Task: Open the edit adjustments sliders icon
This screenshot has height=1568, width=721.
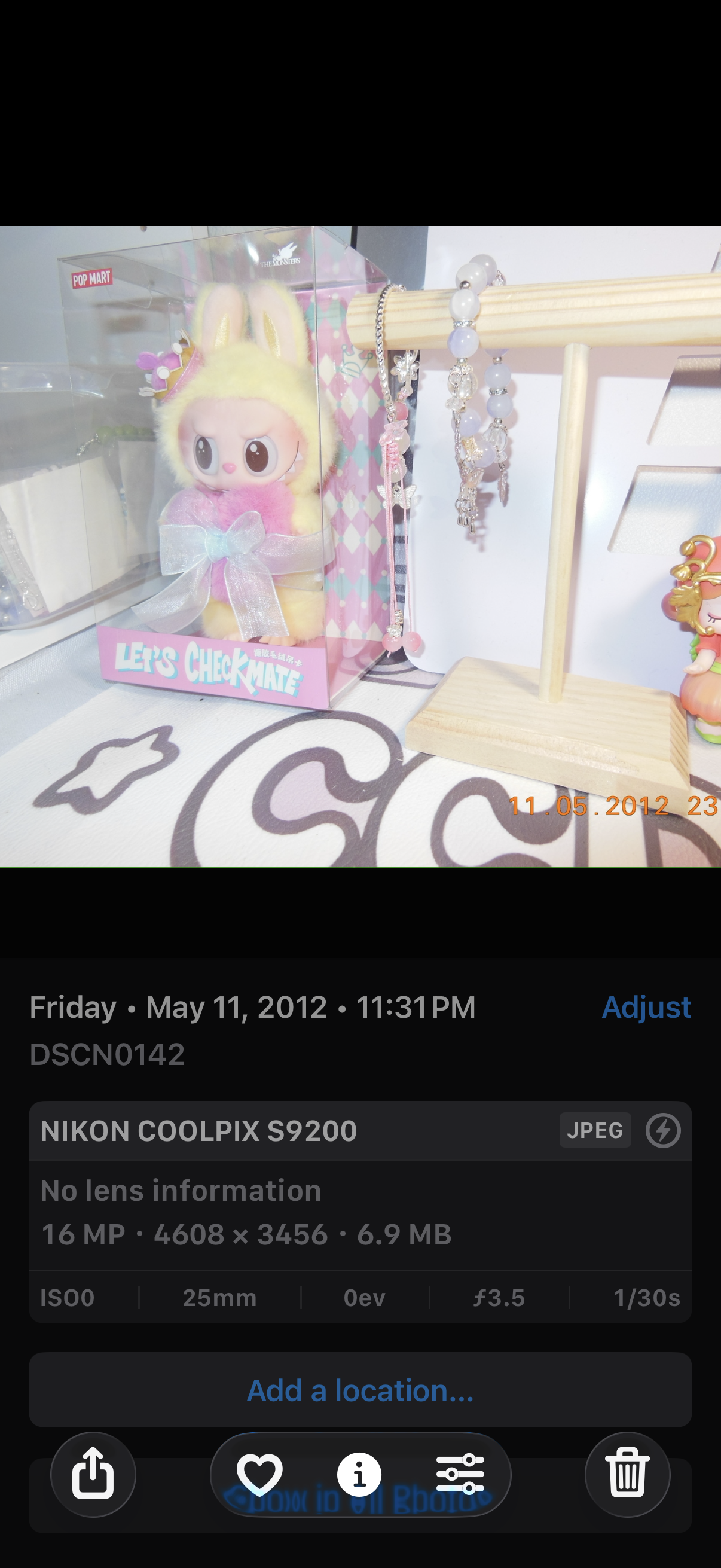Action: coord(460,1475)
